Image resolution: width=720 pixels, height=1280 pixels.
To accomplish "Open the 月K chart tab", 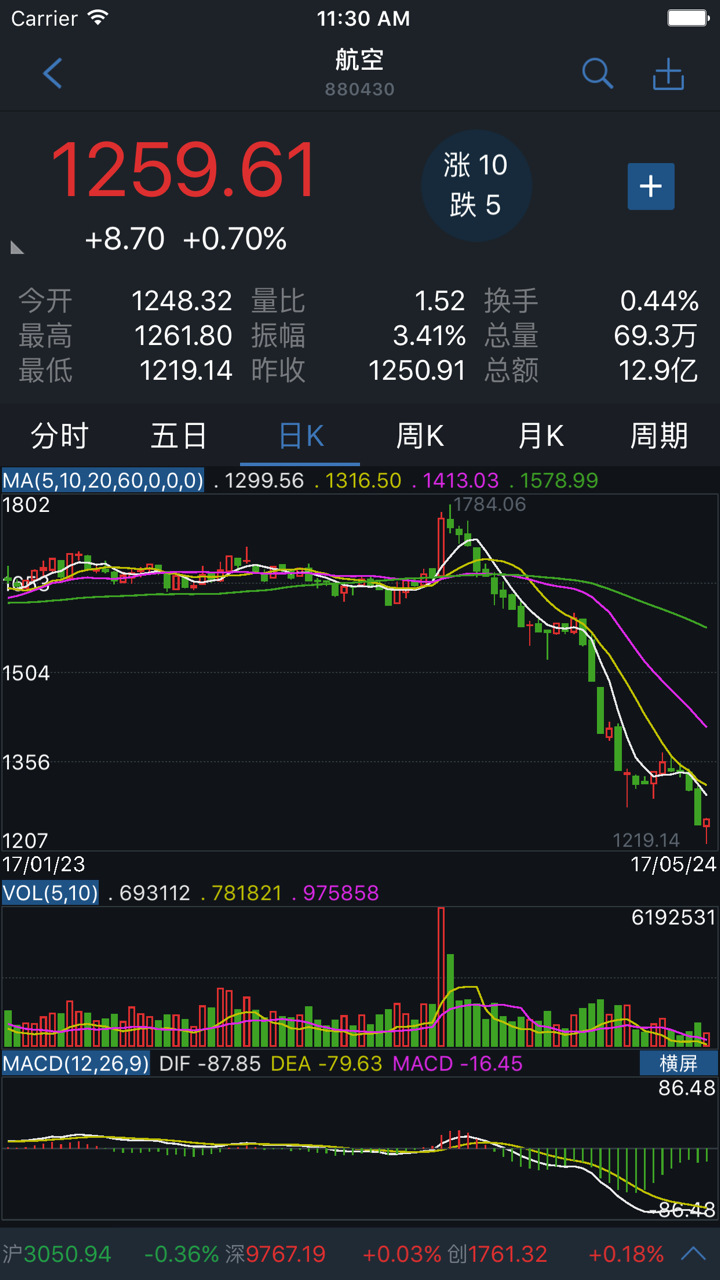I will click(x=540, y=436).
